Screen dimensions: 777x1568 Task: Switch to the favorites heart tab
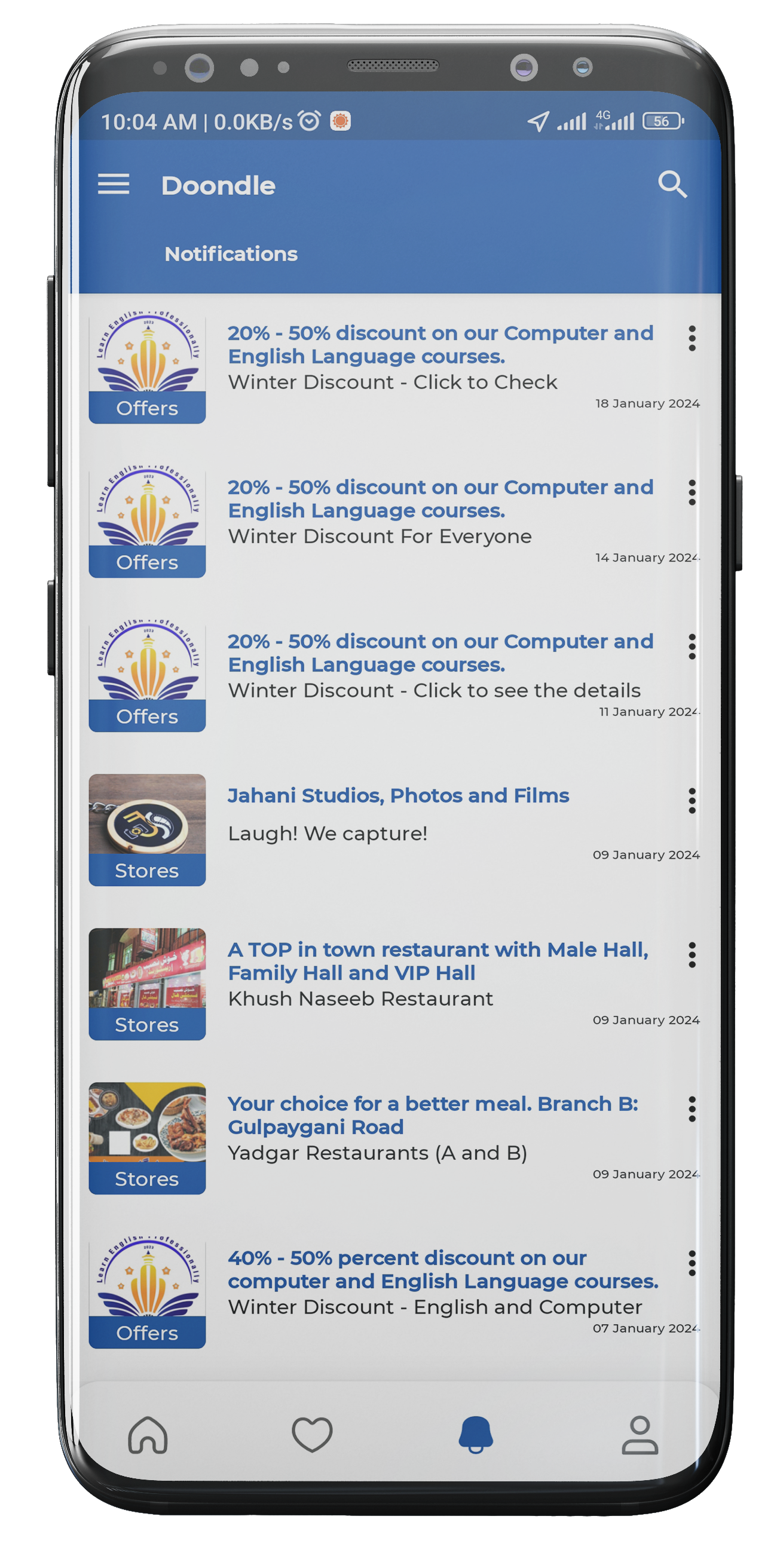(312, 1435)
